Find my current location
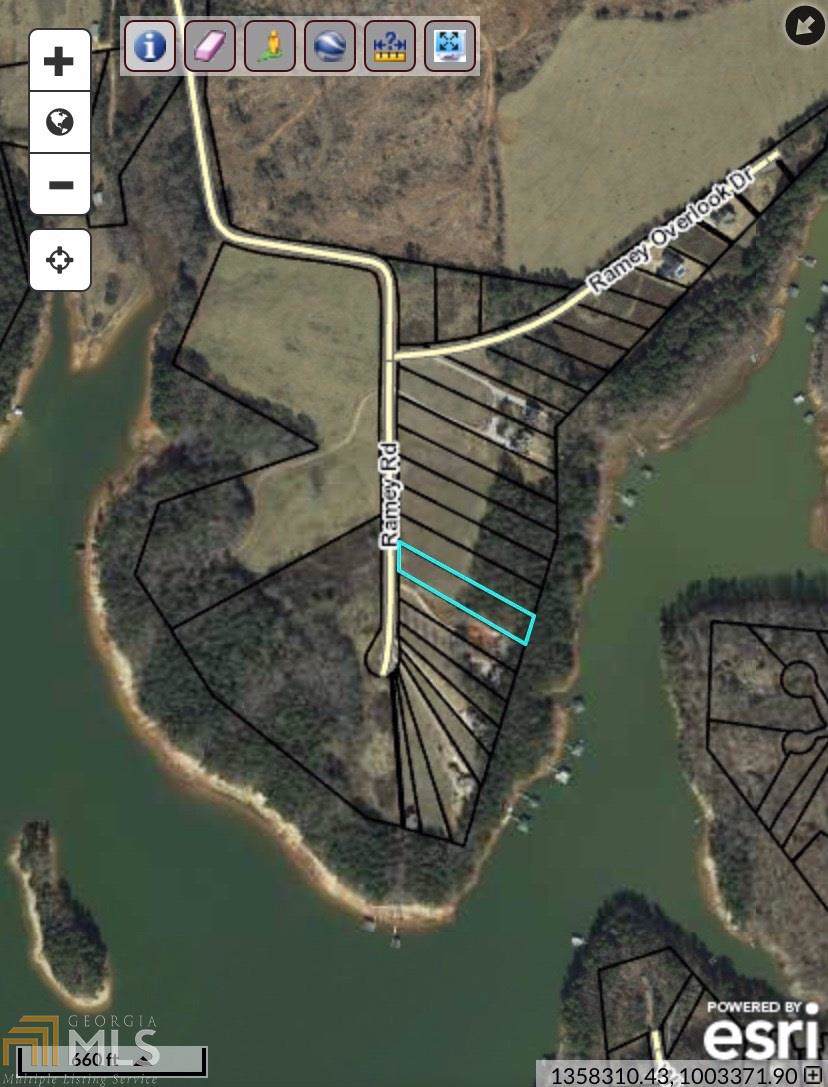 [x=60, y=260]
